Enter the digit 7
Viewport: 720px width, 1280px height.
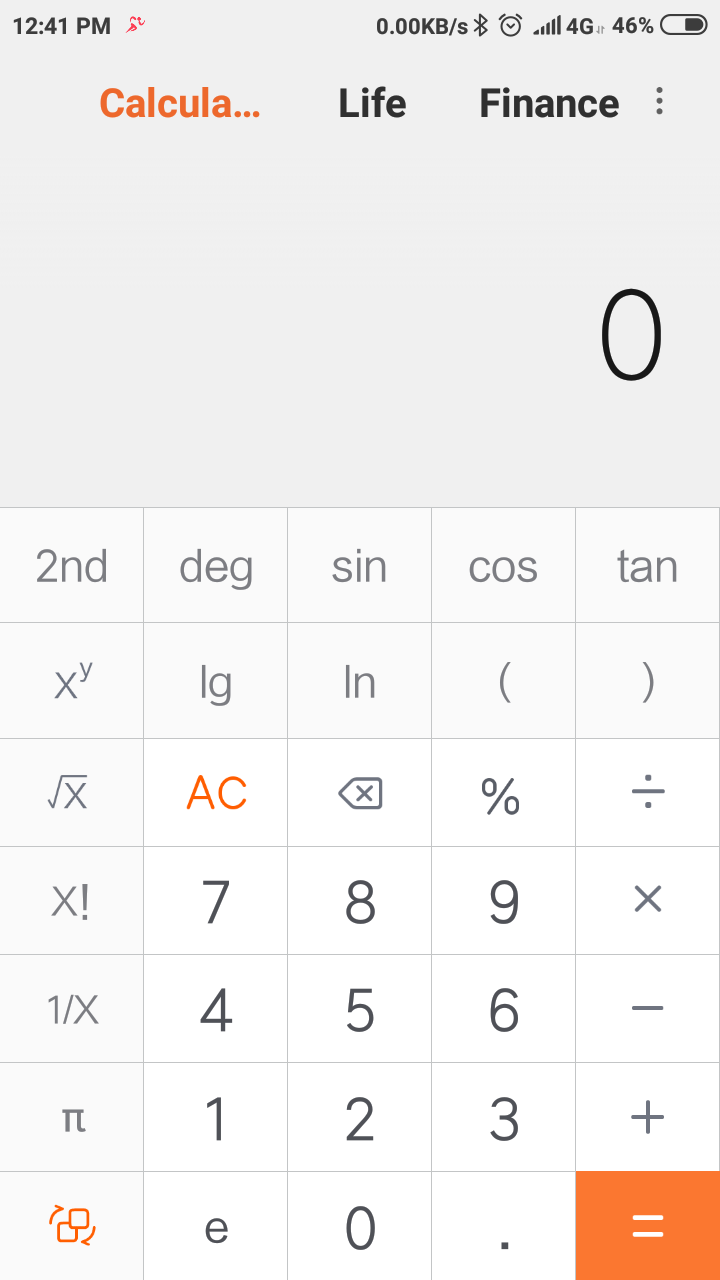(x=216, y=902)
